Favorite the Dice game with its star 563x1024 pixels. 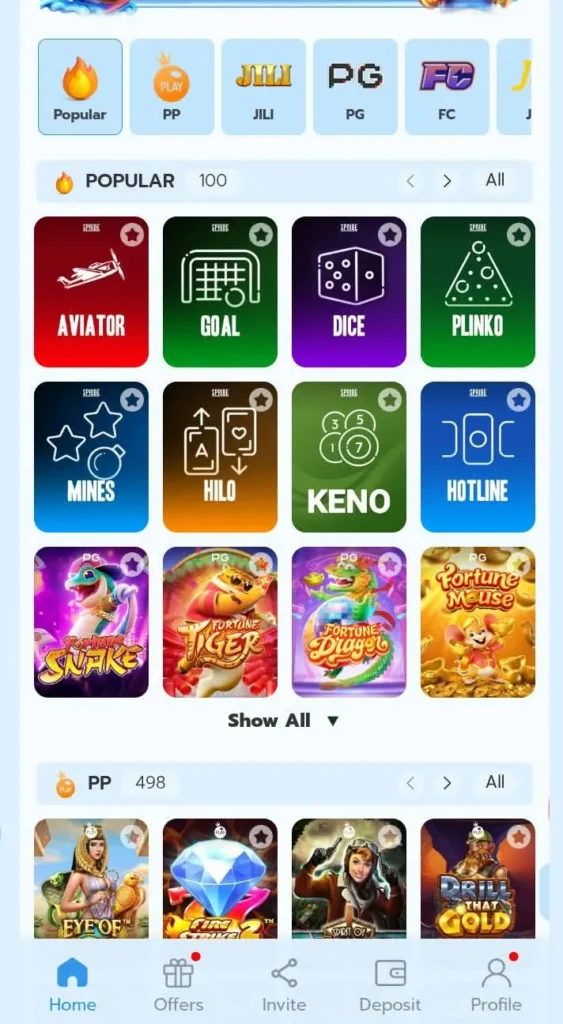(390, 234)
